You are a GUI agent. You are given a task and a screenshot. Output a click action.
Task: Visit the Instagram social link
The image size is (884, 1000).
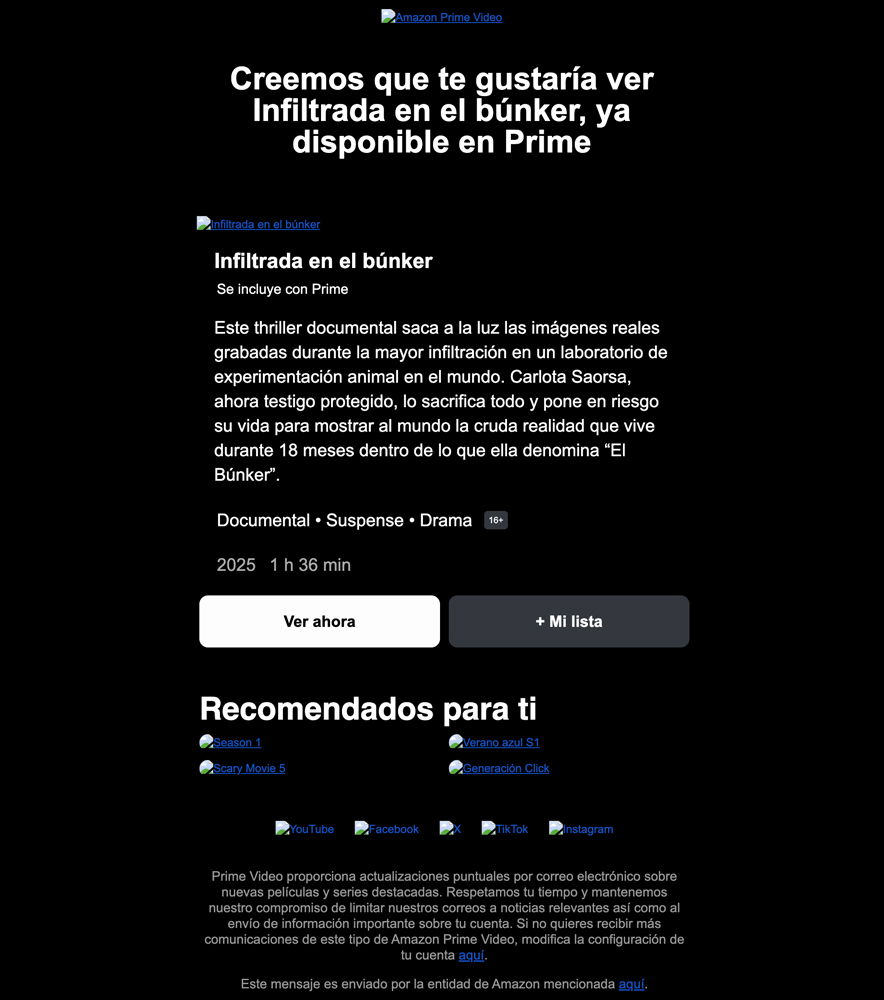click(581, 829)
